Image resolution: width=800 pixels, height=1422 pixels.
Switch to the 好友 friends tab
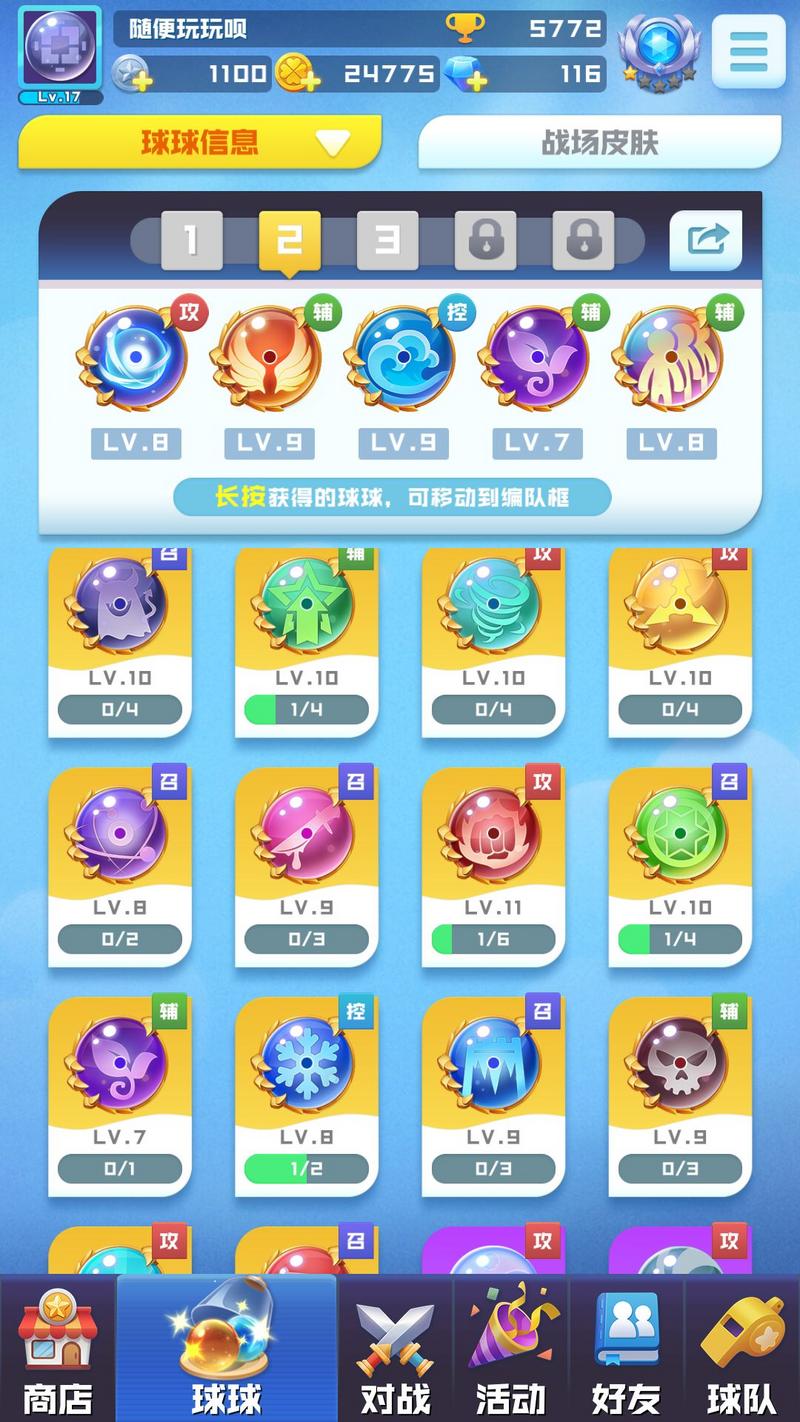(x=627, y=1352)
